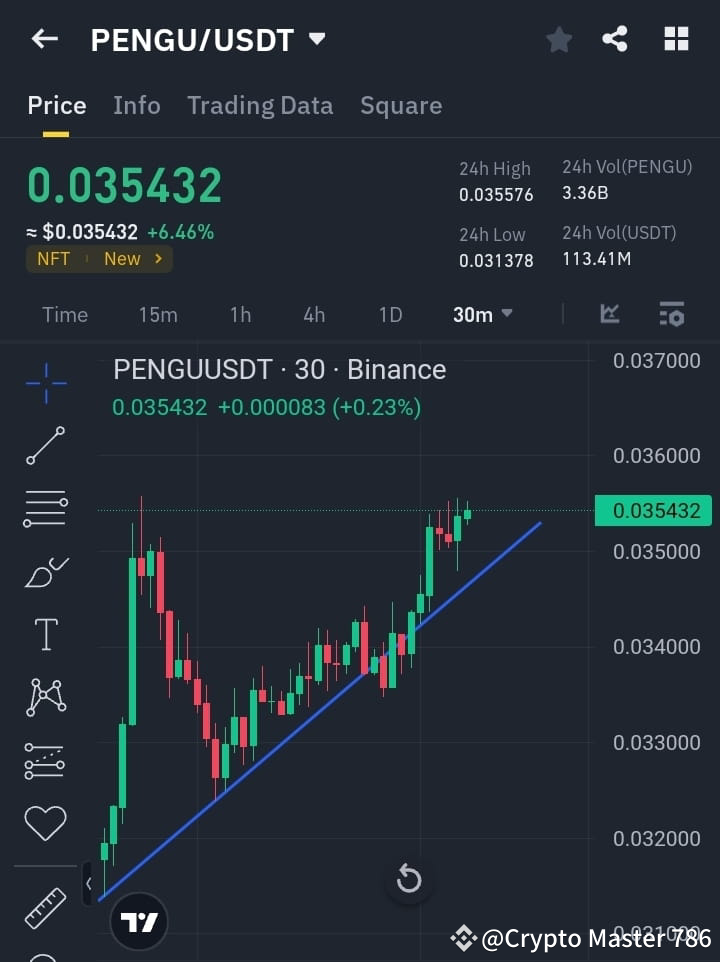Switch to the Trading Data tab
Screen dimensions: 720x962
(260, 105)
